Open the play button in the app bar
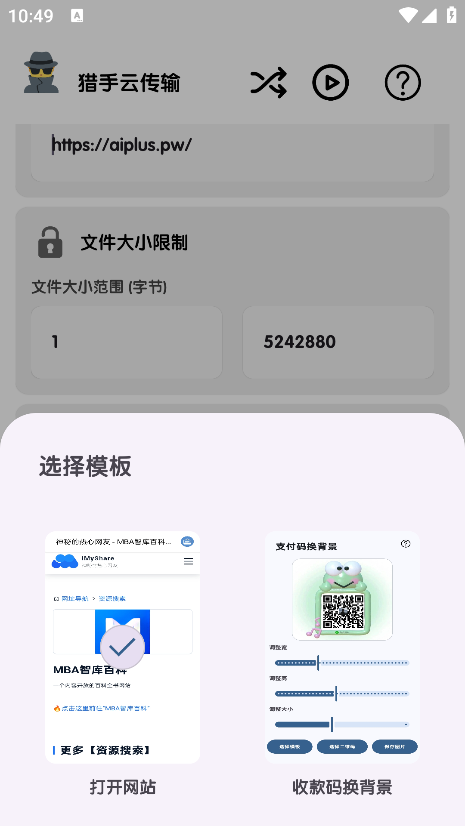This screenshot has height=826, width=465. [331, 83]
